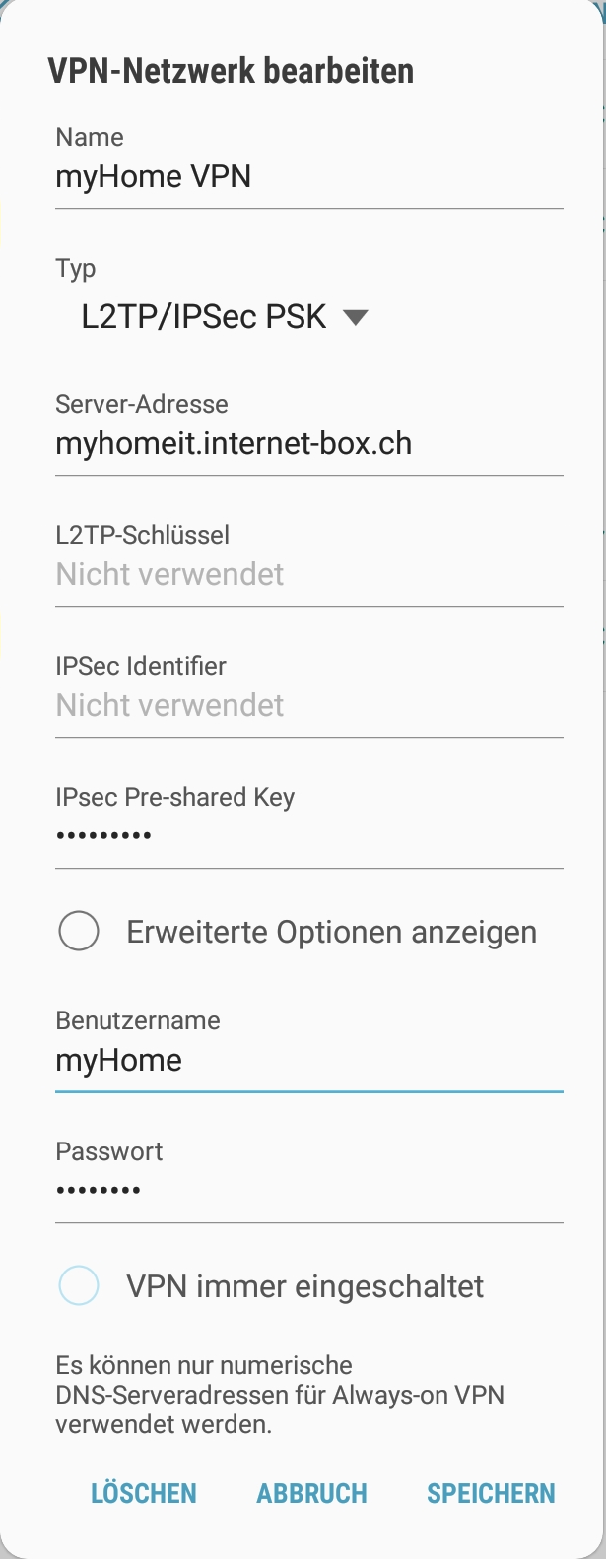Toggle VPN immer eingeschaltet
The image size is (606, 1568).
[x=79, y=1286]
